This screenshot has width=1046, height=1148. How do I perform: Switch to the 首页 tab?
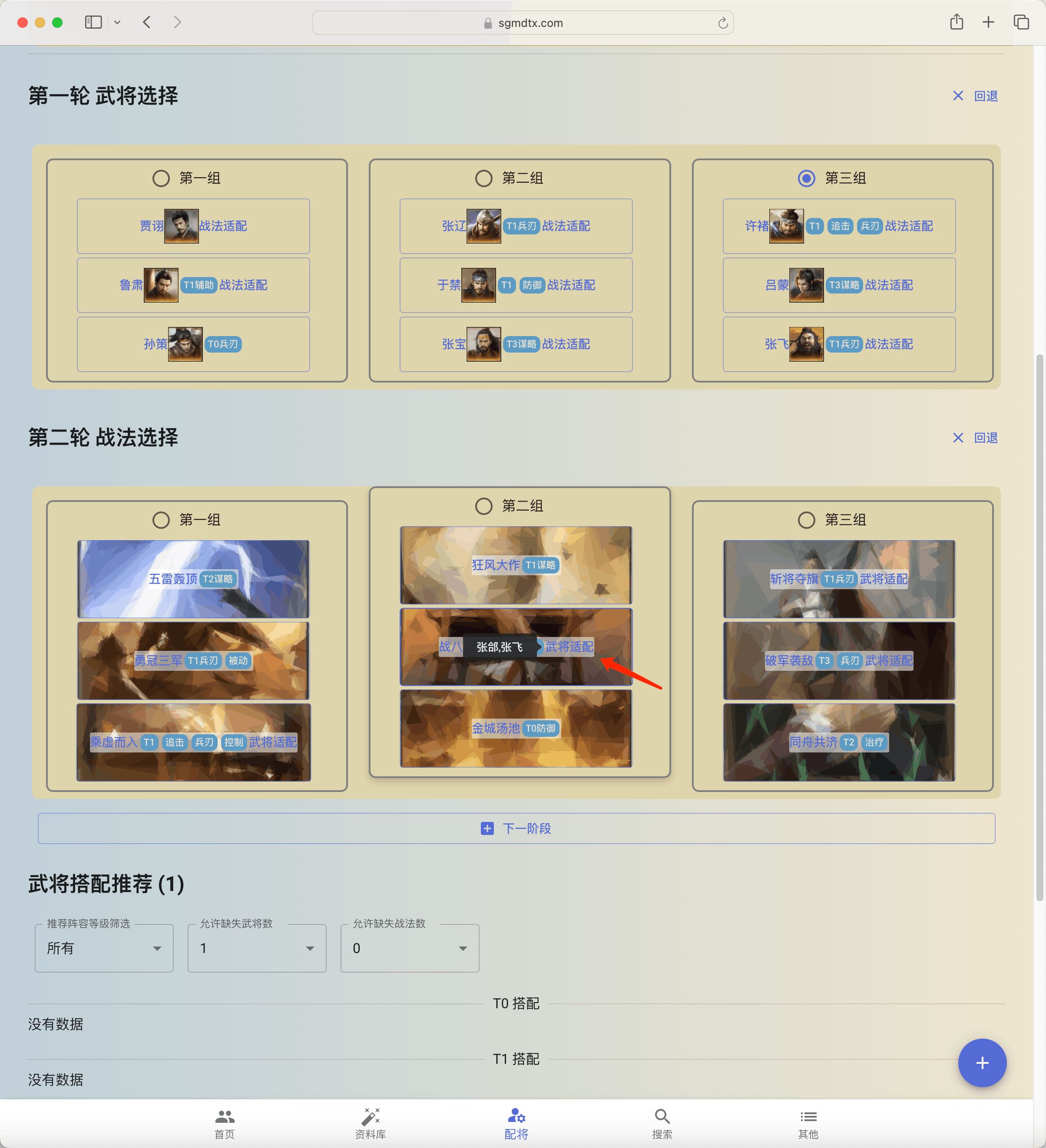[225, 1124]
